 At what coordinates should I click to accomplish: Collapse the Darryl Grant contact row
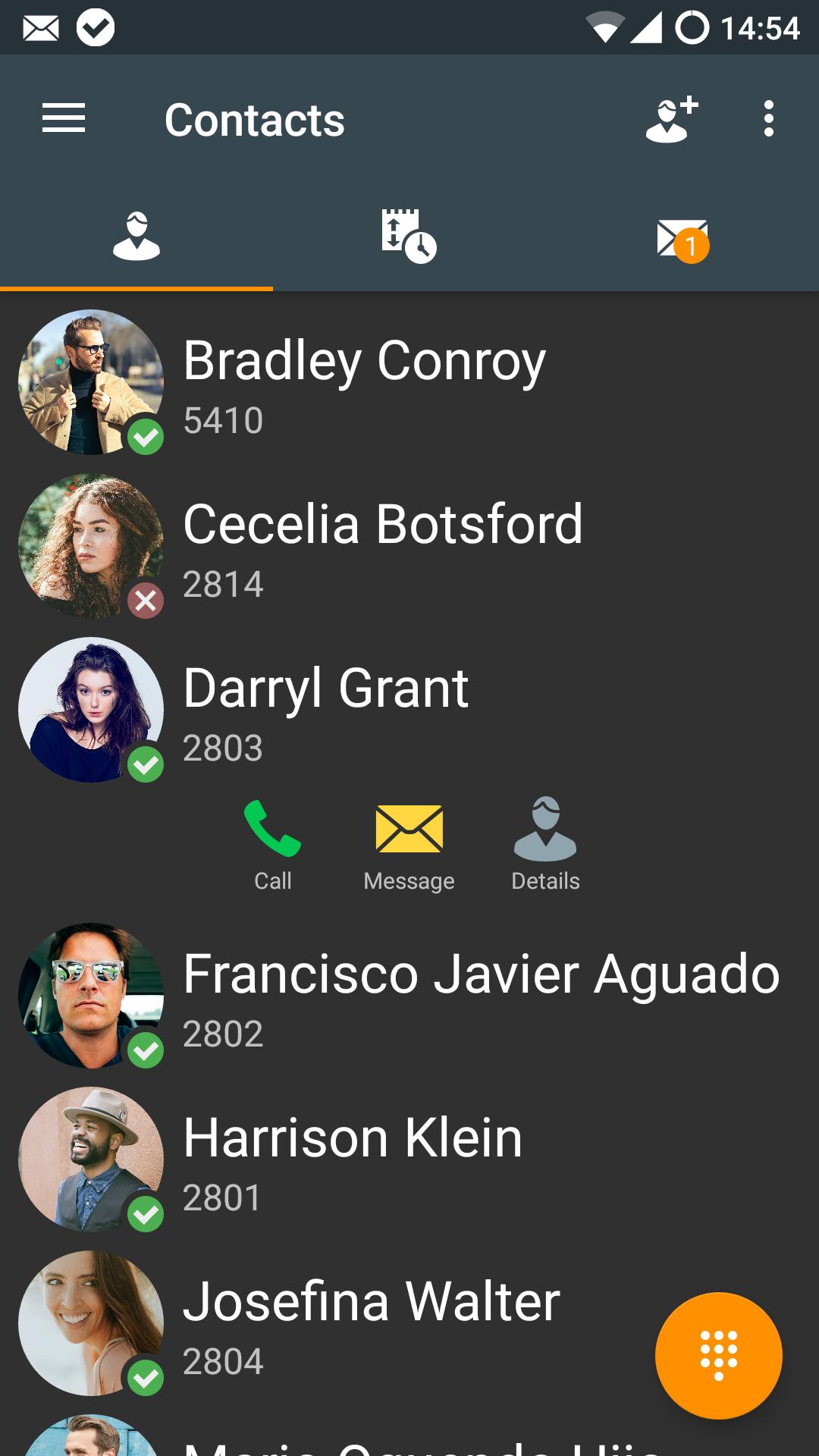pos(409,710)
